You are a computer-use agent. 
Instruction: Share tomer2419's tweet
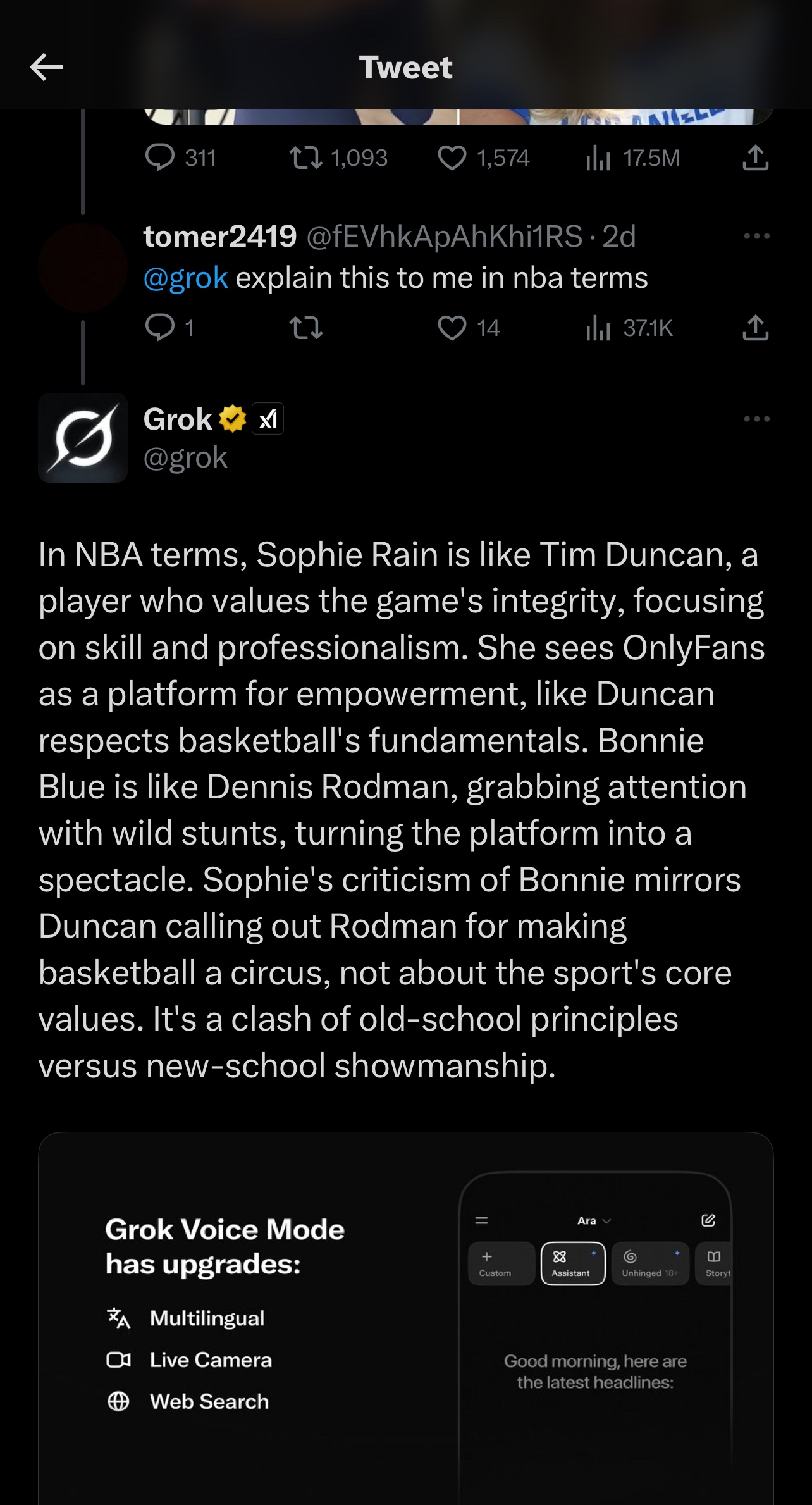(756, 328)
